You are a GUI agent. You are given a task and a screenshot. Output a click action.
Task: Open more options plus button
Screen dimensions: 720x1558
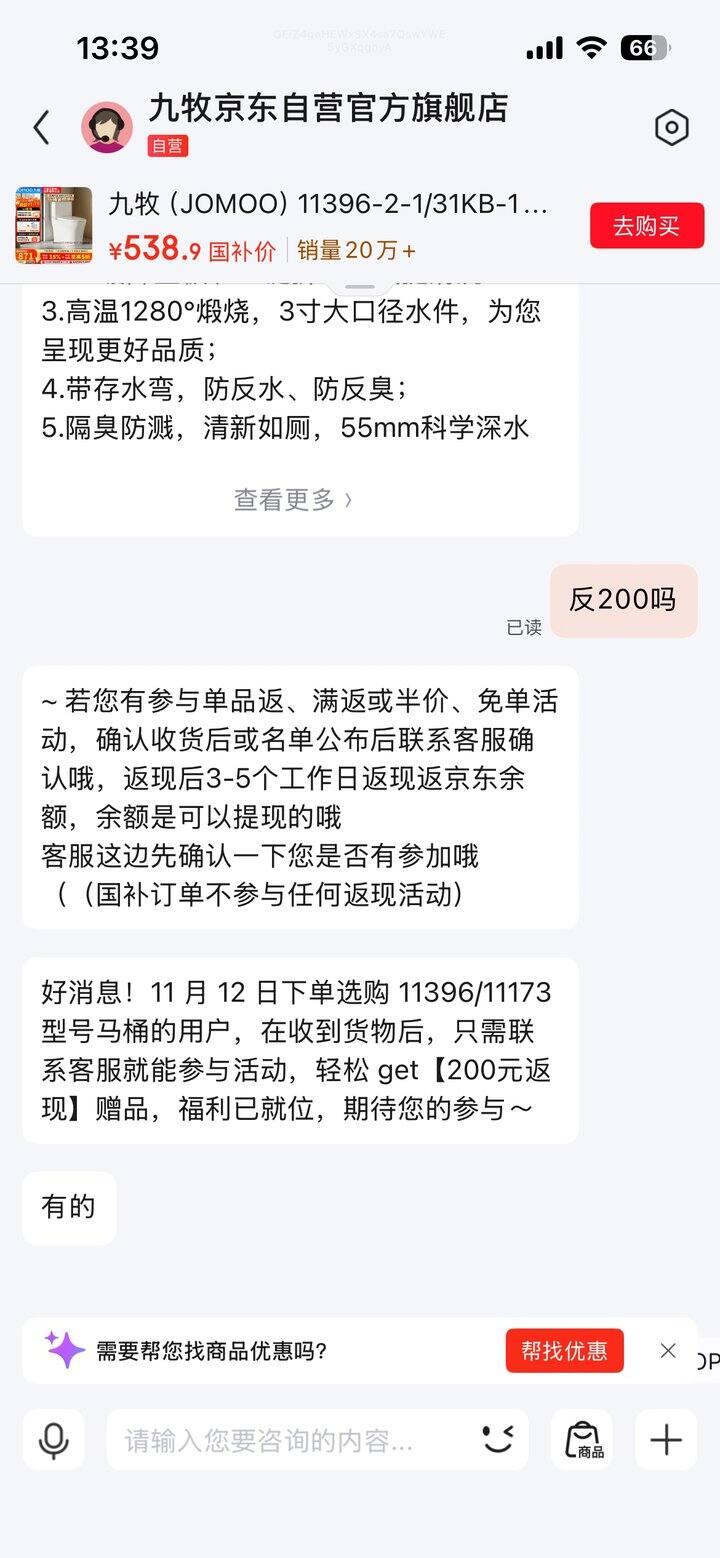[665, 1440]
